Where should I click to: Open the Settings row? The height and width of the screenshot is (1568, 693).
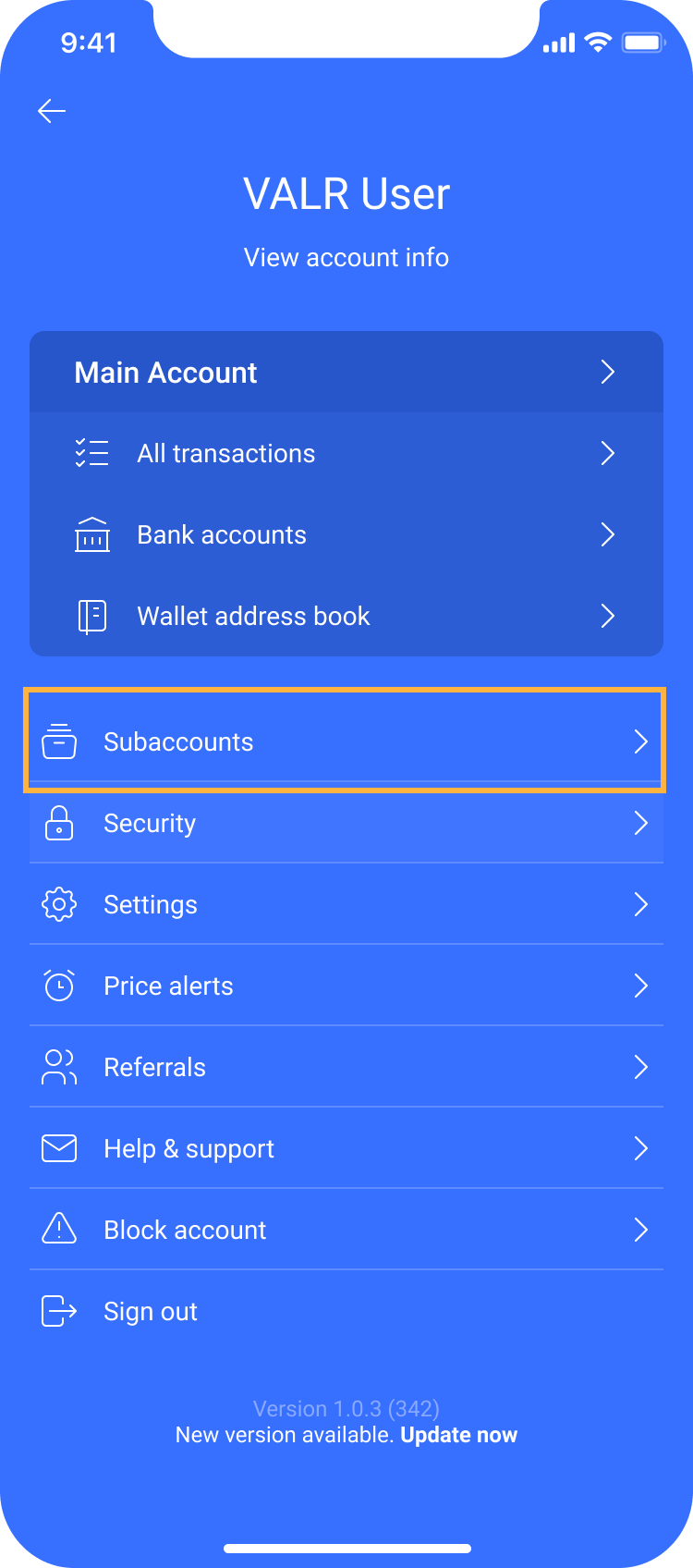(x=346, y=905)
